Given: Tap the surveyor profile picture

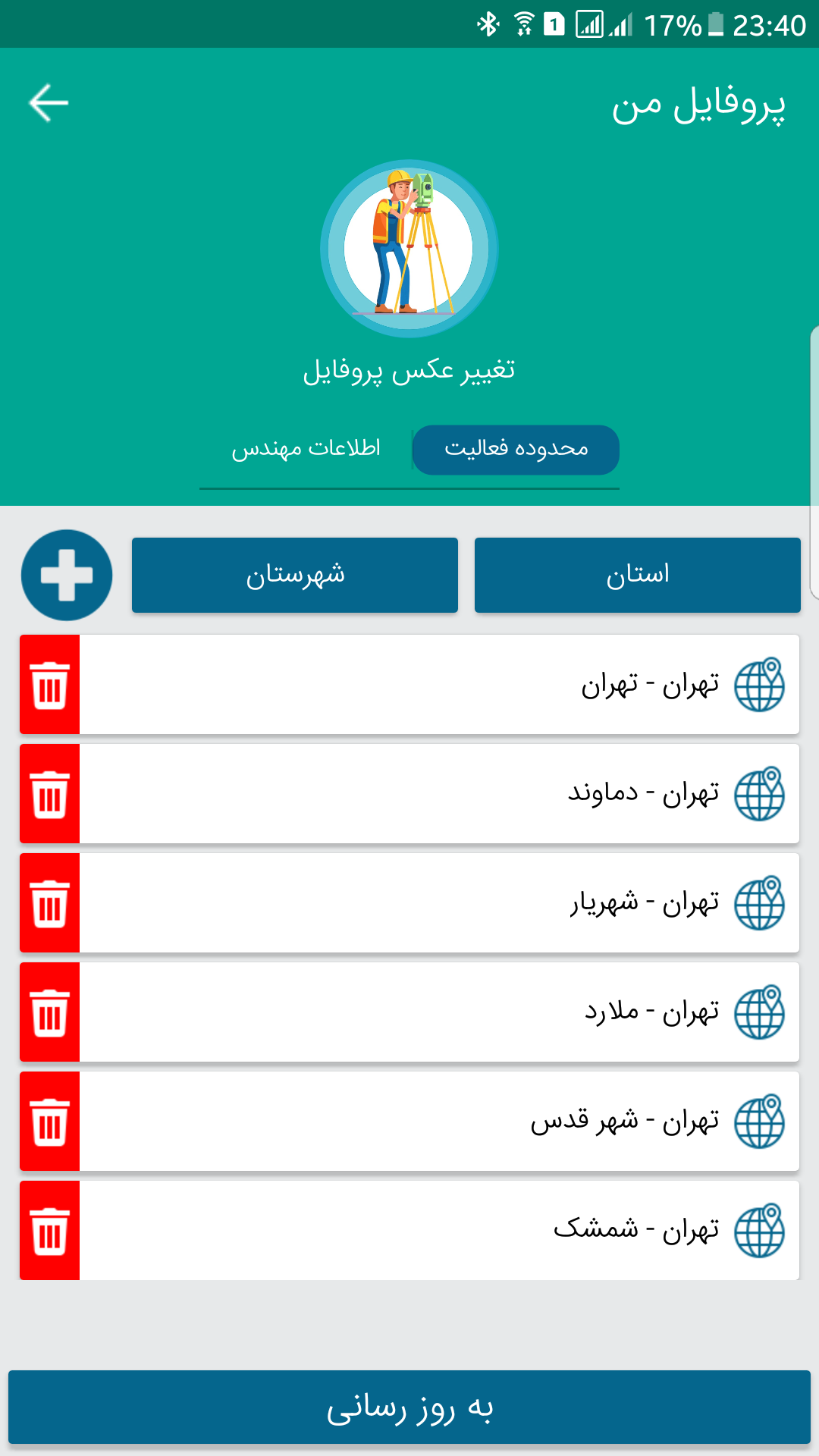Looking at the screenshot, I should coord(409,244).
